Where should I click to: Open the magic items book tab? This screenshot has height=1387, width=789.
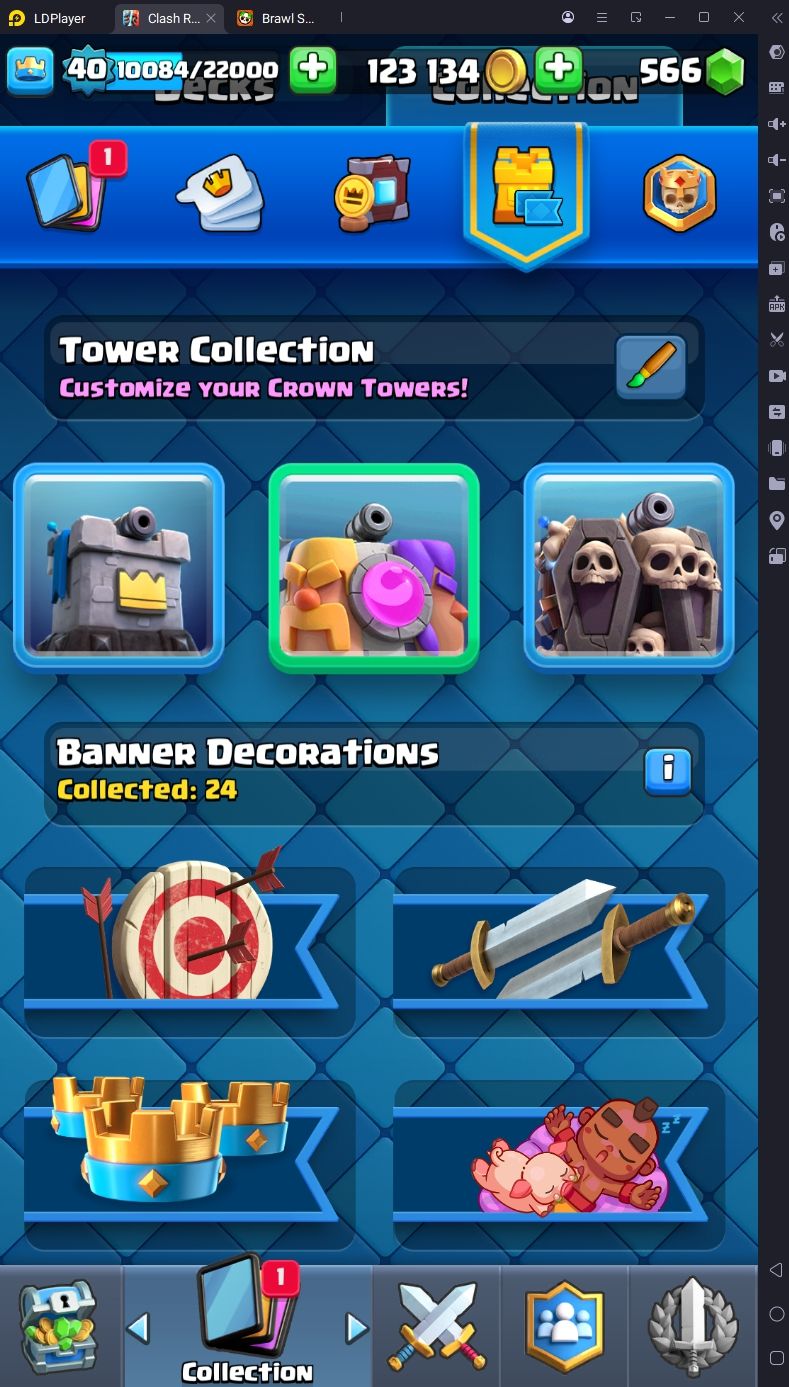(372, 192)
